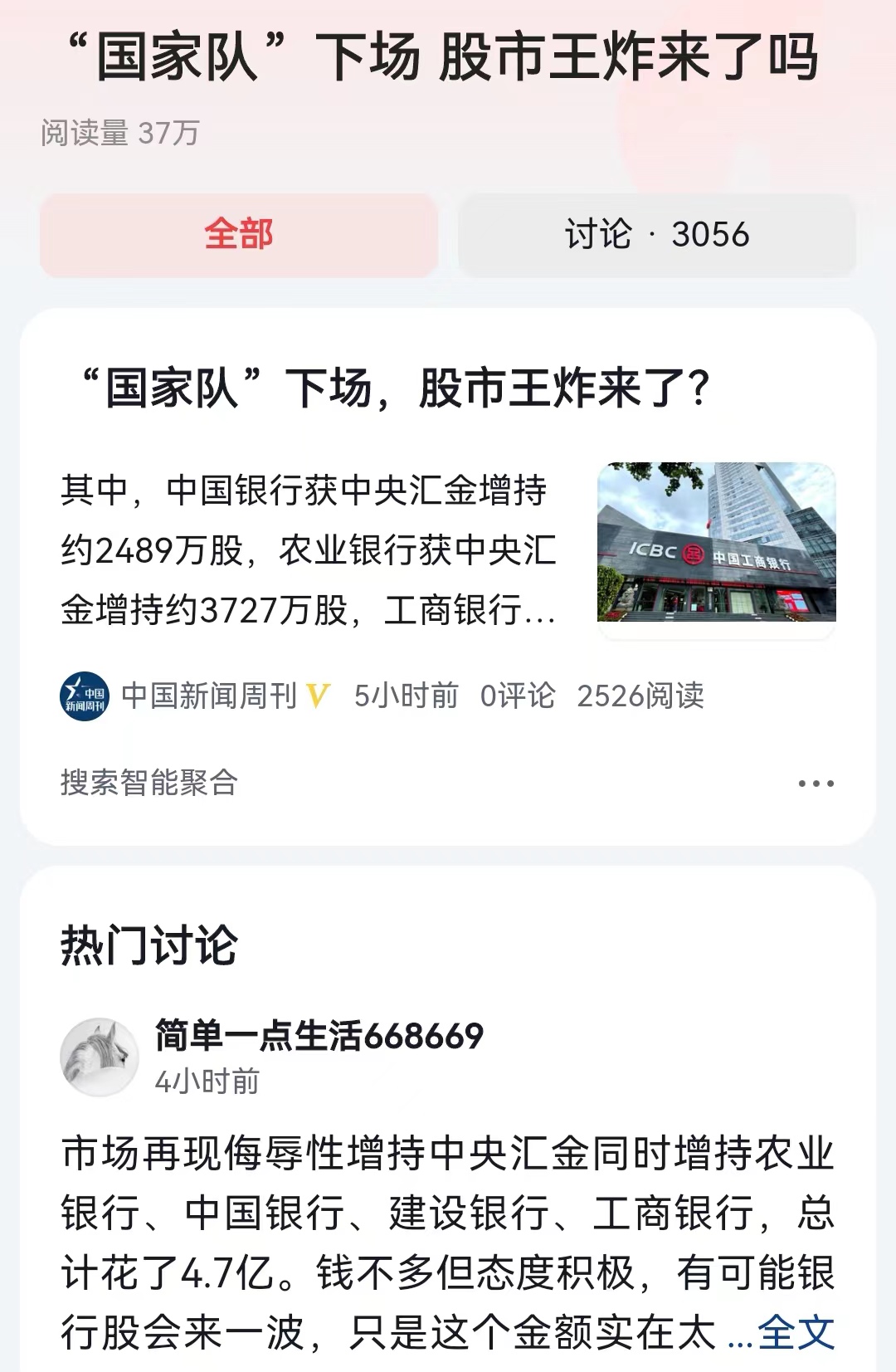
Task: Click the comment icon showing 0评论
Action: 518,697
